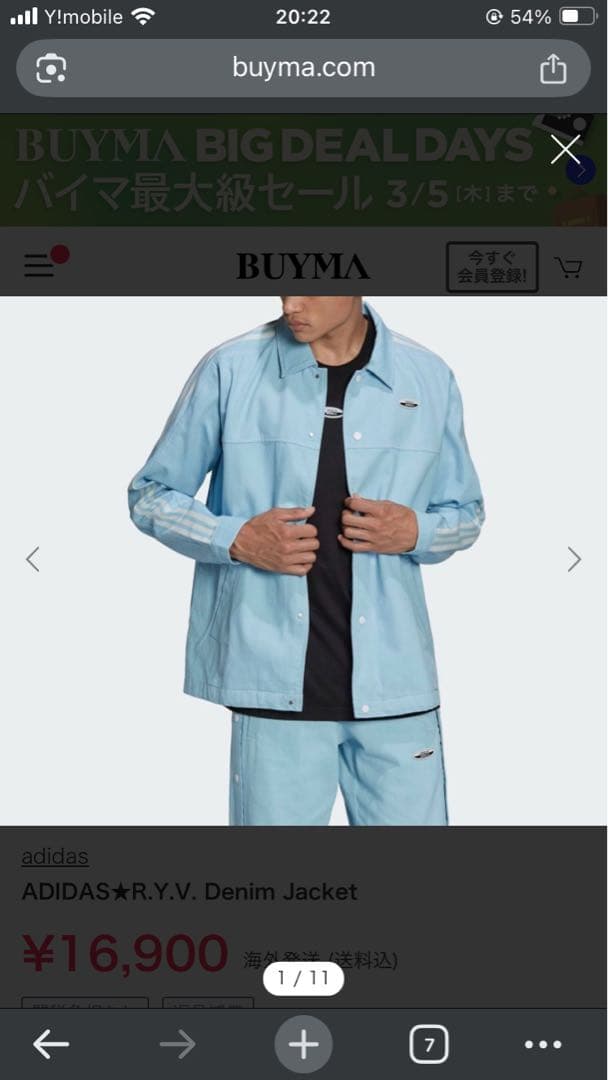The width and height of the screenshot is (608, 1080).
Task: Show the previous product image
Action: coord(33,559)
